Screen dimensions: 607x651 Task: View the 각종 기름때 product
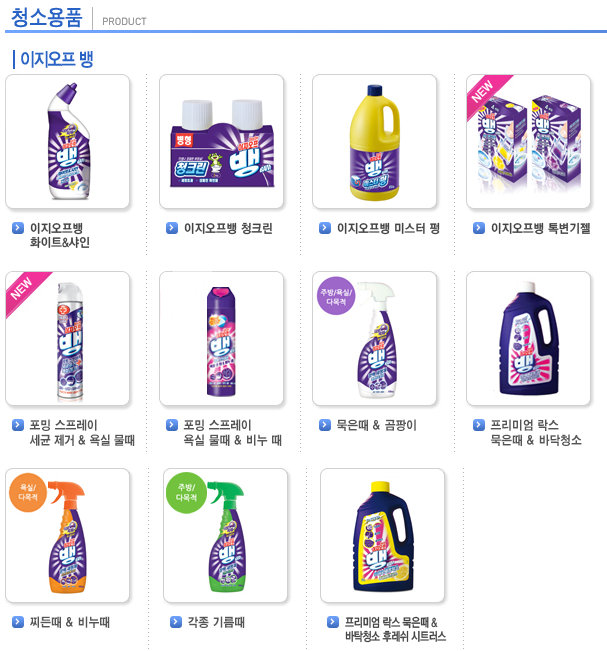[225, 535]
